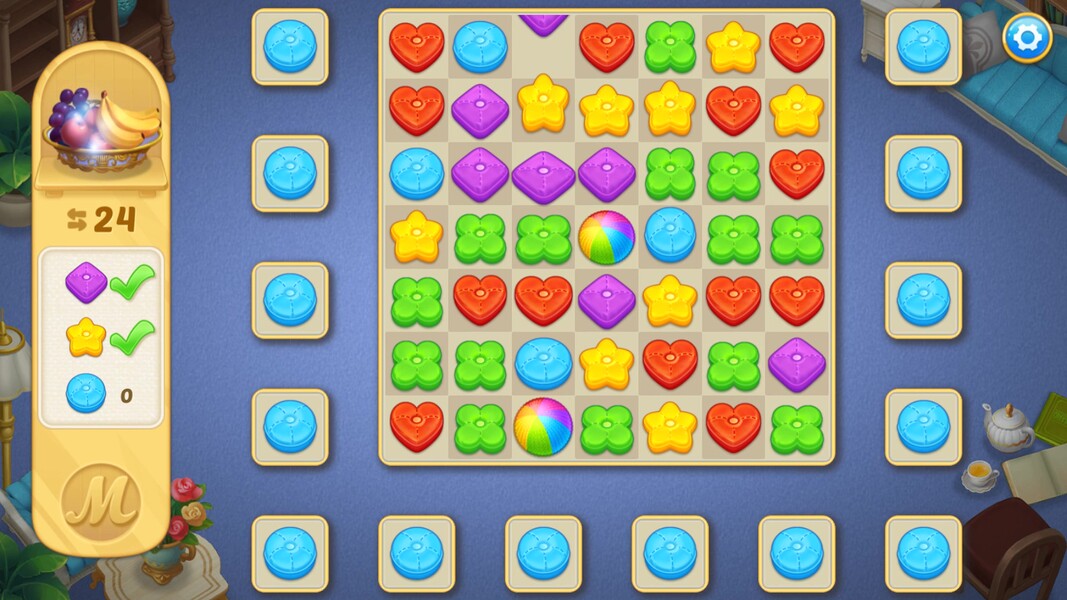Open the settings gear
Image resolution: width=1067 pixels, height=600 pixels.
pos(1027,38)
